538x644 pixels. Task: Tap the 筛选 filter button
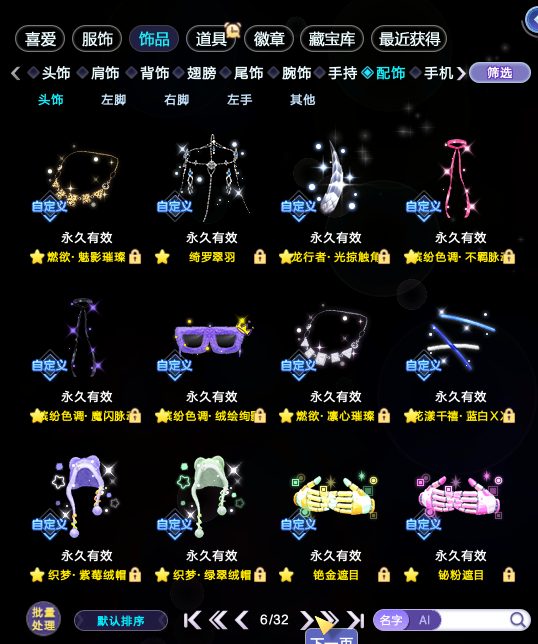tap(499, 73)
